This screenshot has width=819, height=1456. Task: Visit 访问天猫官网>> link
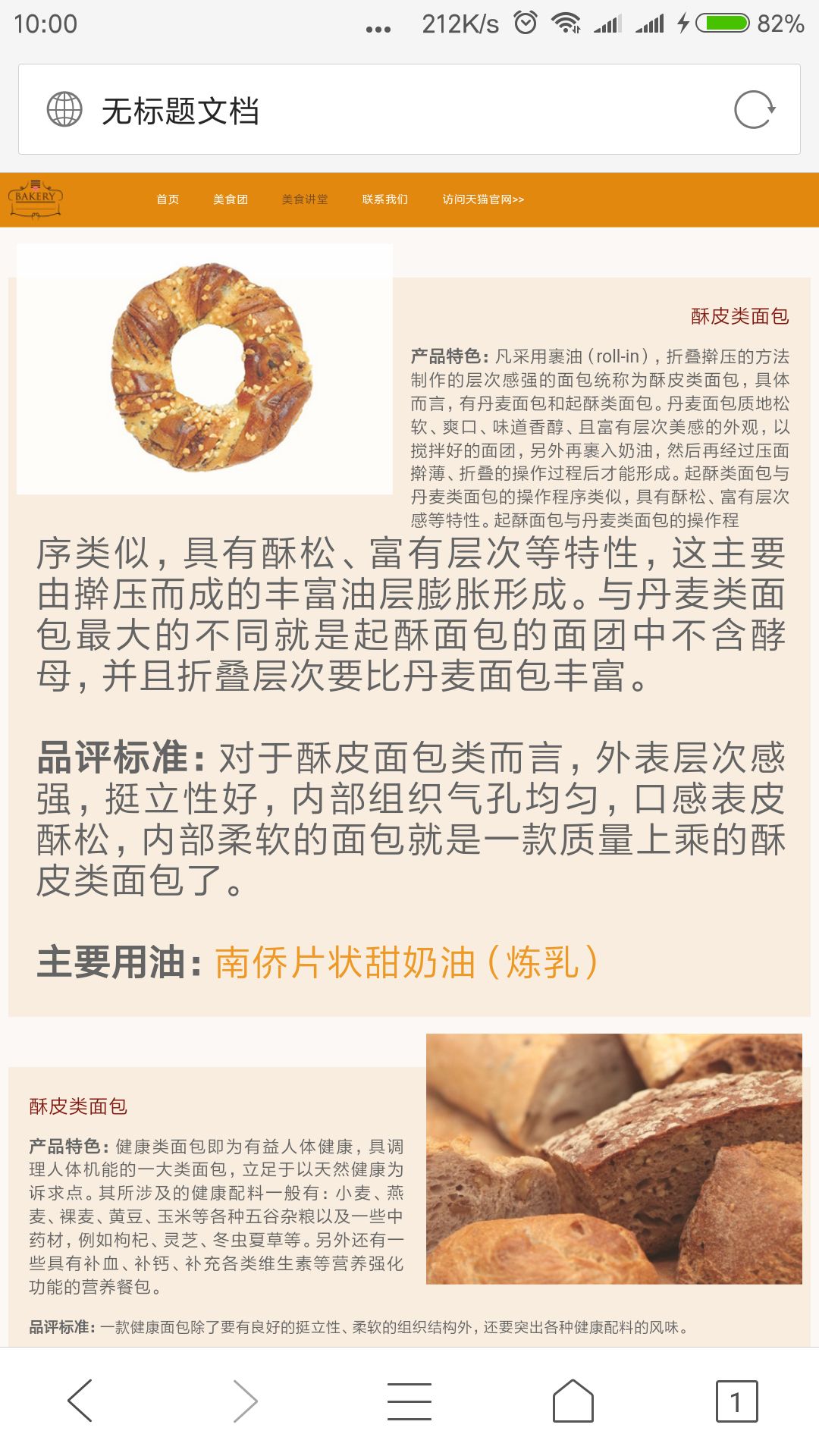(483, 199)
